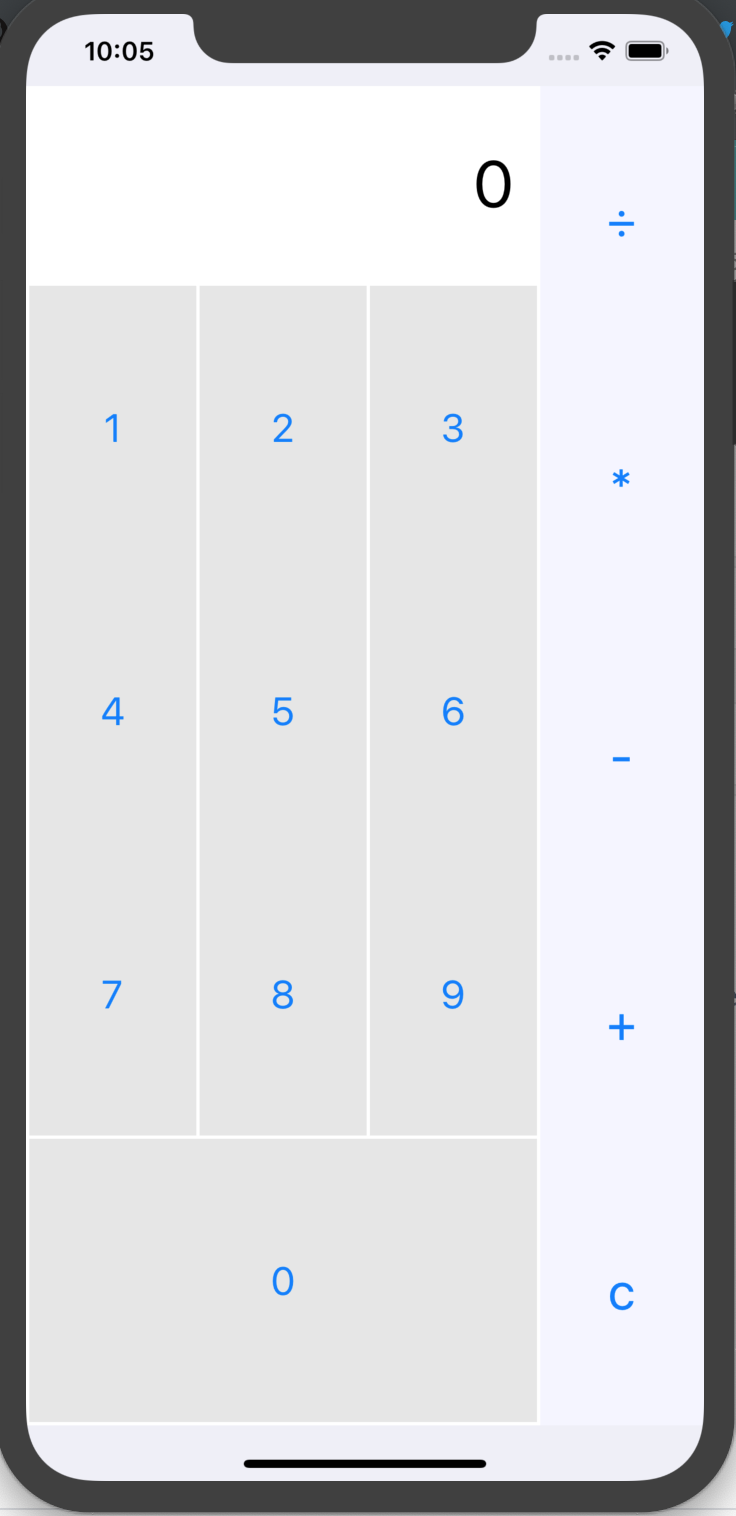Enter digit 2 on the keypad
Screen dimensions: 736x1516
(283, 428)
